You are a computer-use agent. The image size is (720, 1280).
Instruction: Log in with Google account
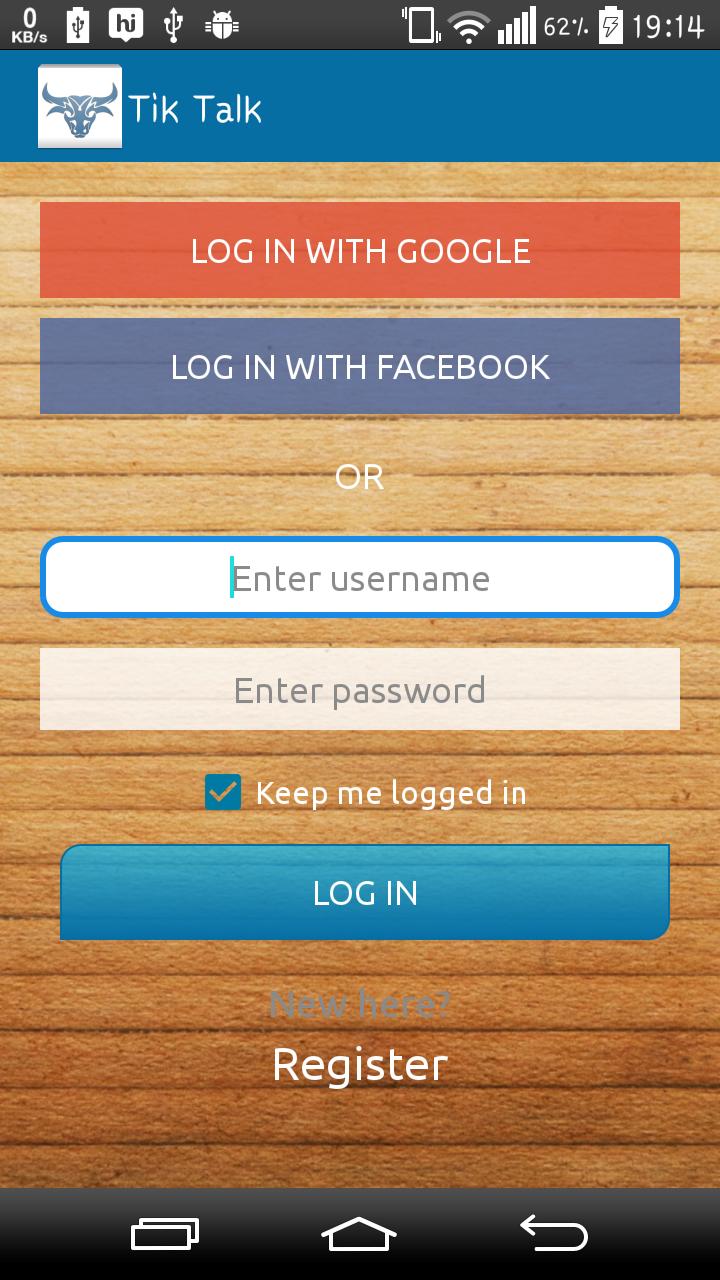pos(360,250)
